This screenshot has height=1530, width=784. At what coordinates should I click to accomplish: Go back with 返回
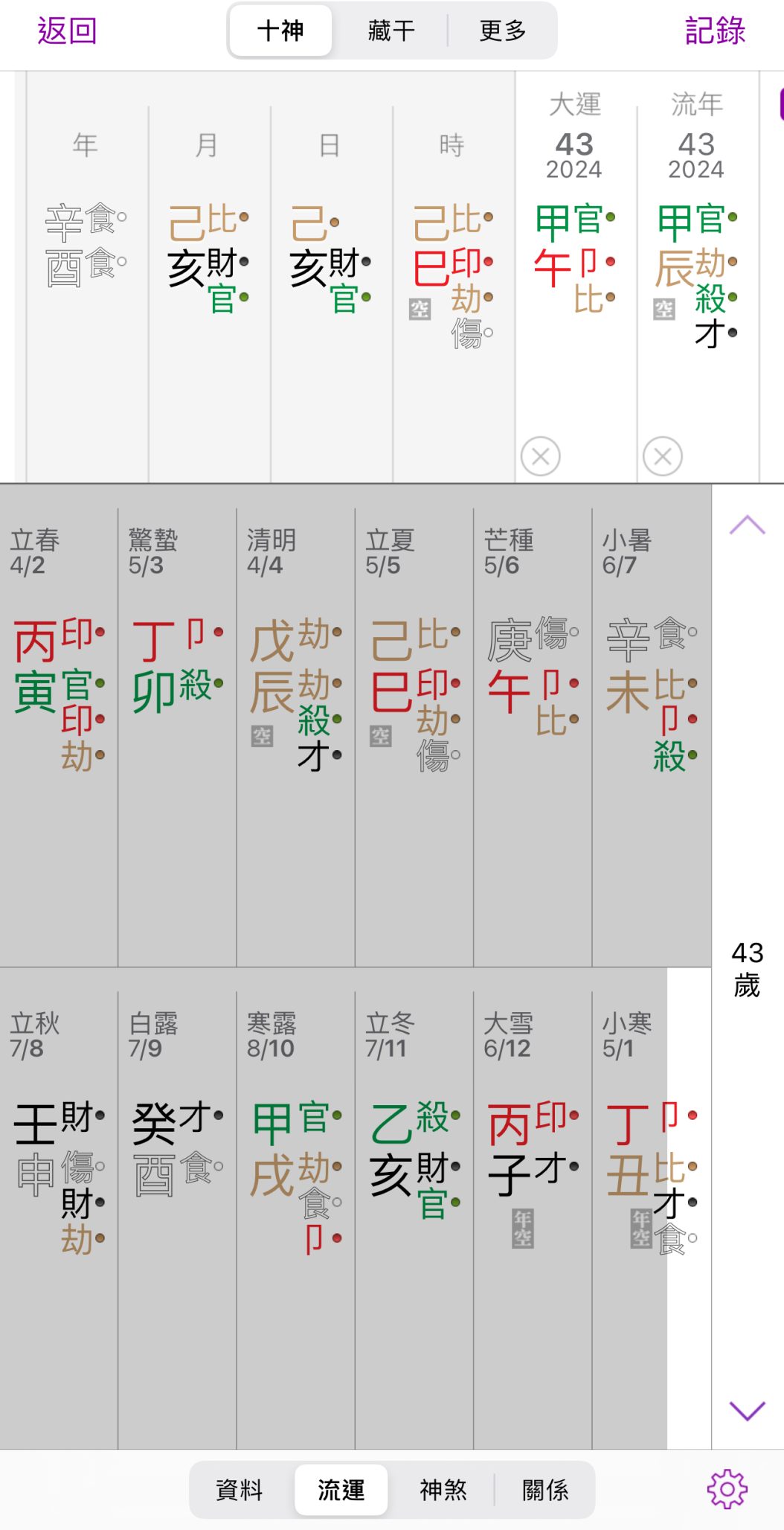click(67, 31)
